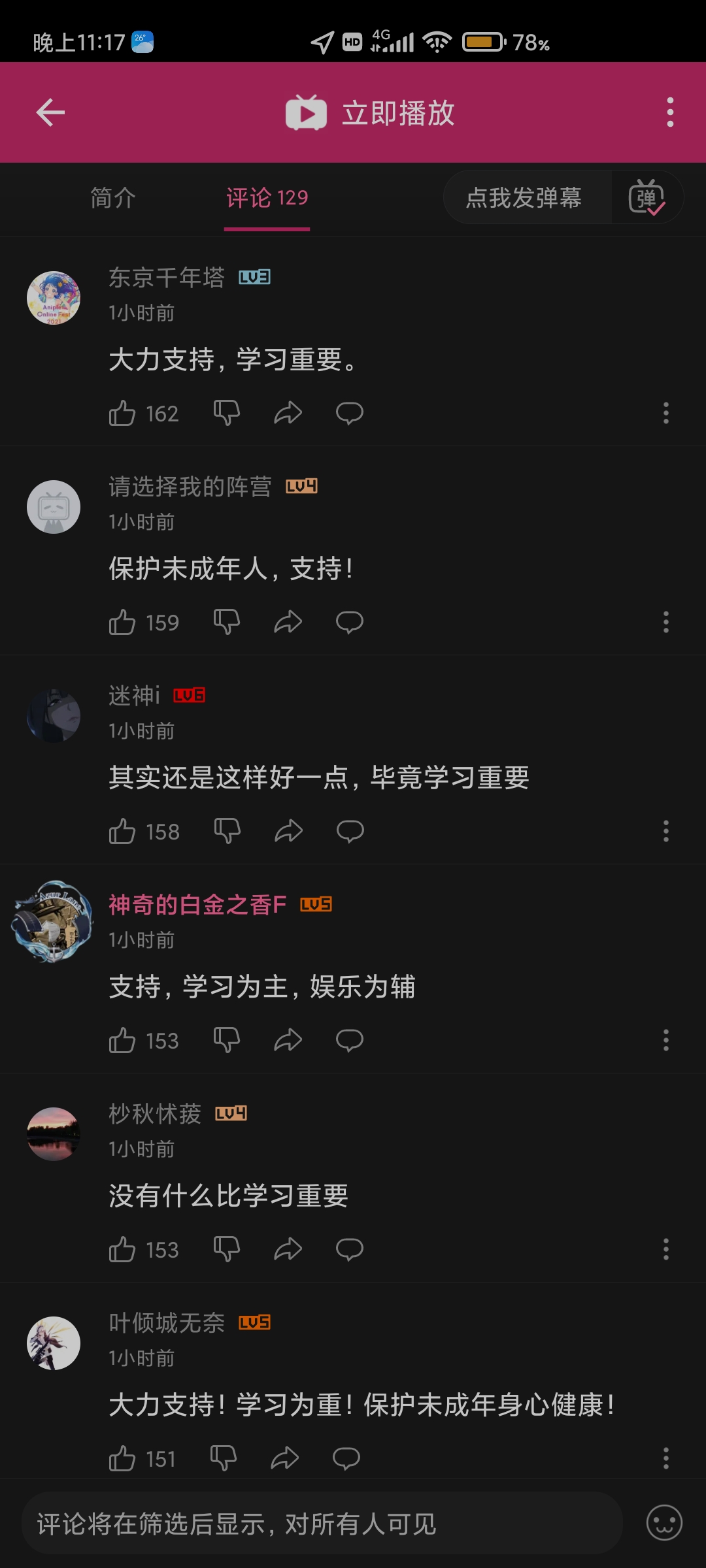This screenshot has width=706, height=1568.
Task: Open more options on 迷神i's comment
Action: pyautogui.click(x=666, y=831)
